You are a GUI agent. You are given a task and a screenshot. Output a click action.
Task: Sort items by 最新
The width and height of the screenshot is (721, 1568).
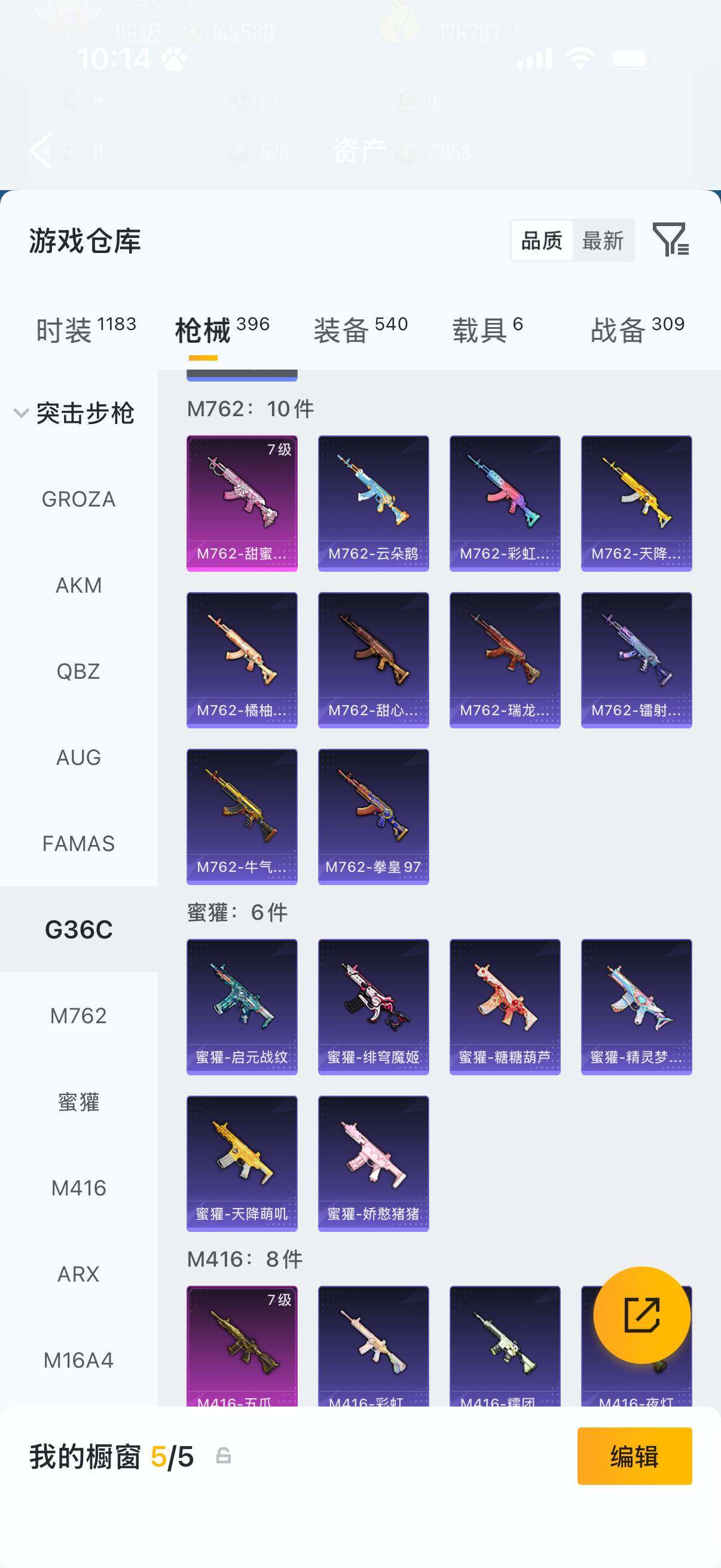(603, 241)
